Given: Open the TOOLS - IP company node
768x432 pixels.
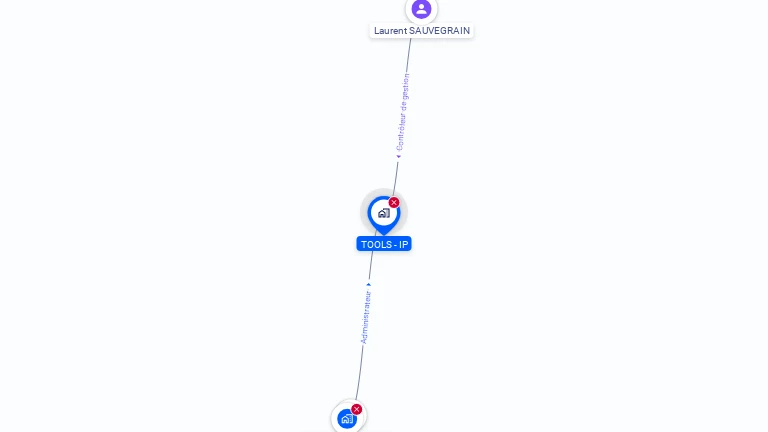Looking at the screenshot, I should [383, 213].
